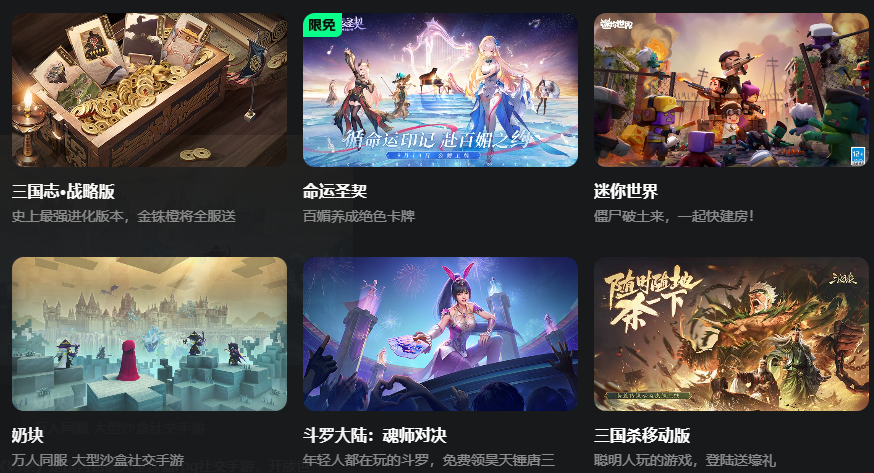Open the 三国杀移动版 game card
The width and height of the screenshot is (874, 473).
click(x=731, y=334)
